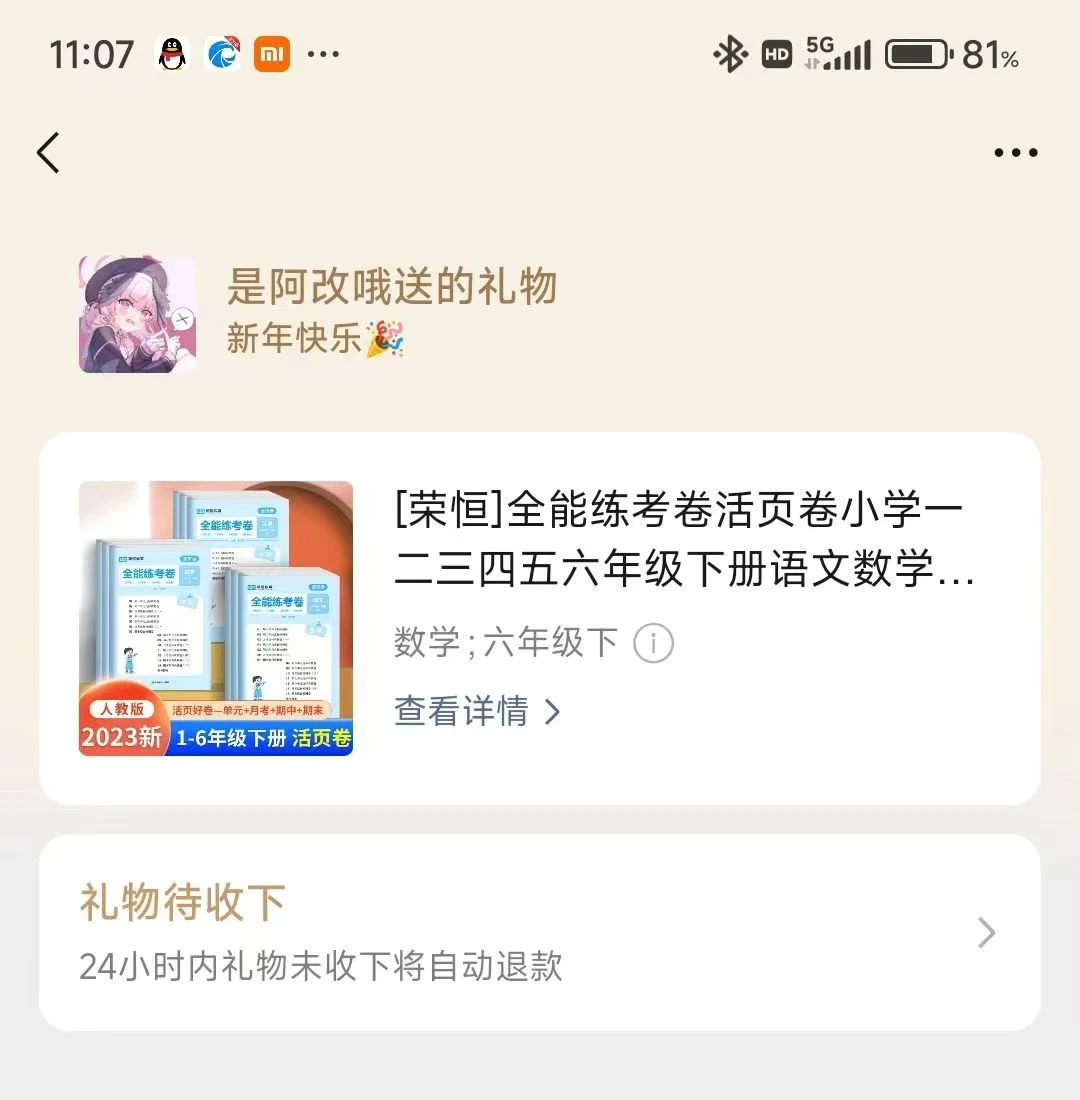Open the gift sender's avatar

137,314
